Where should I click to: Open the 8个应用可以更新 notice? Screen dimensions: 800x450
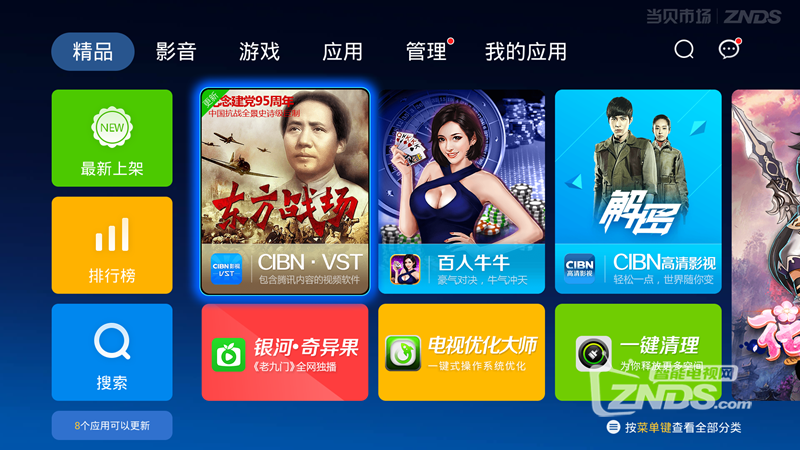[x=112, y=425]
